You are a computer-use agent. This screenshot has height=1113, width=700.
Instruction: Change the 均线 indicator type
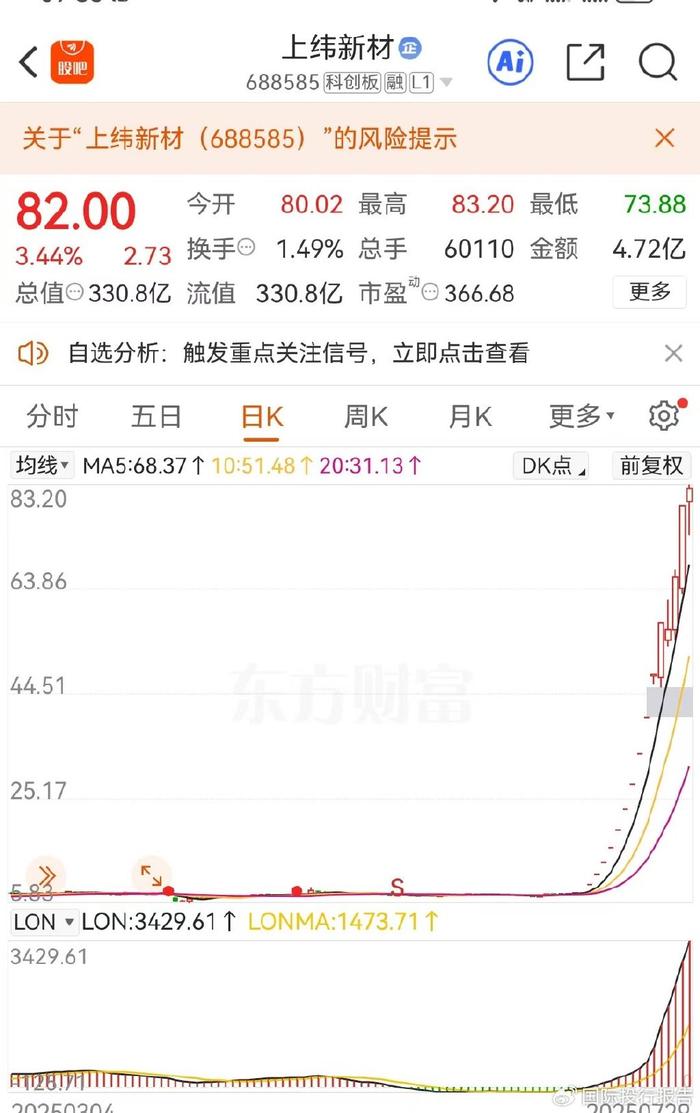42,465
